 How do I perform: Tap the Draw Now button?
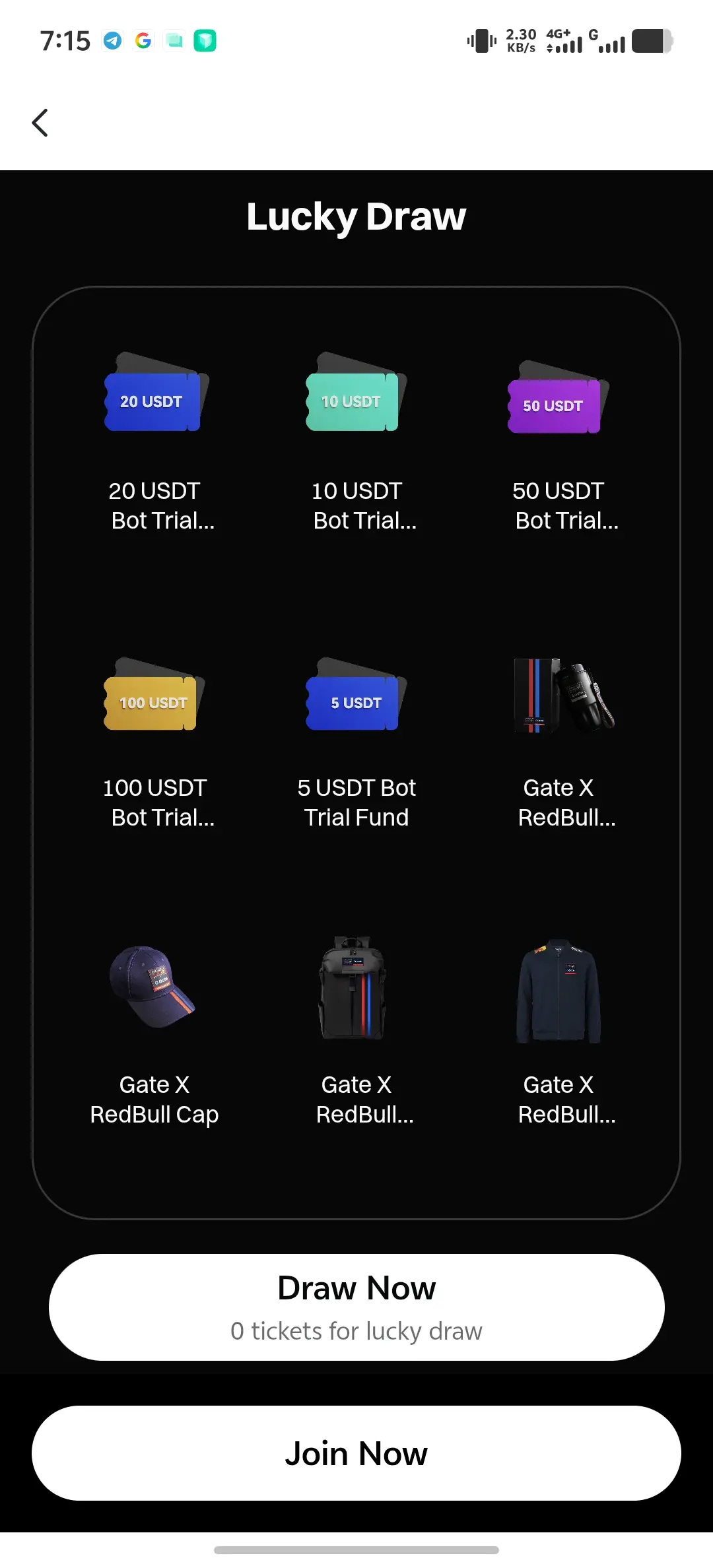click(x=356, y=1307)
